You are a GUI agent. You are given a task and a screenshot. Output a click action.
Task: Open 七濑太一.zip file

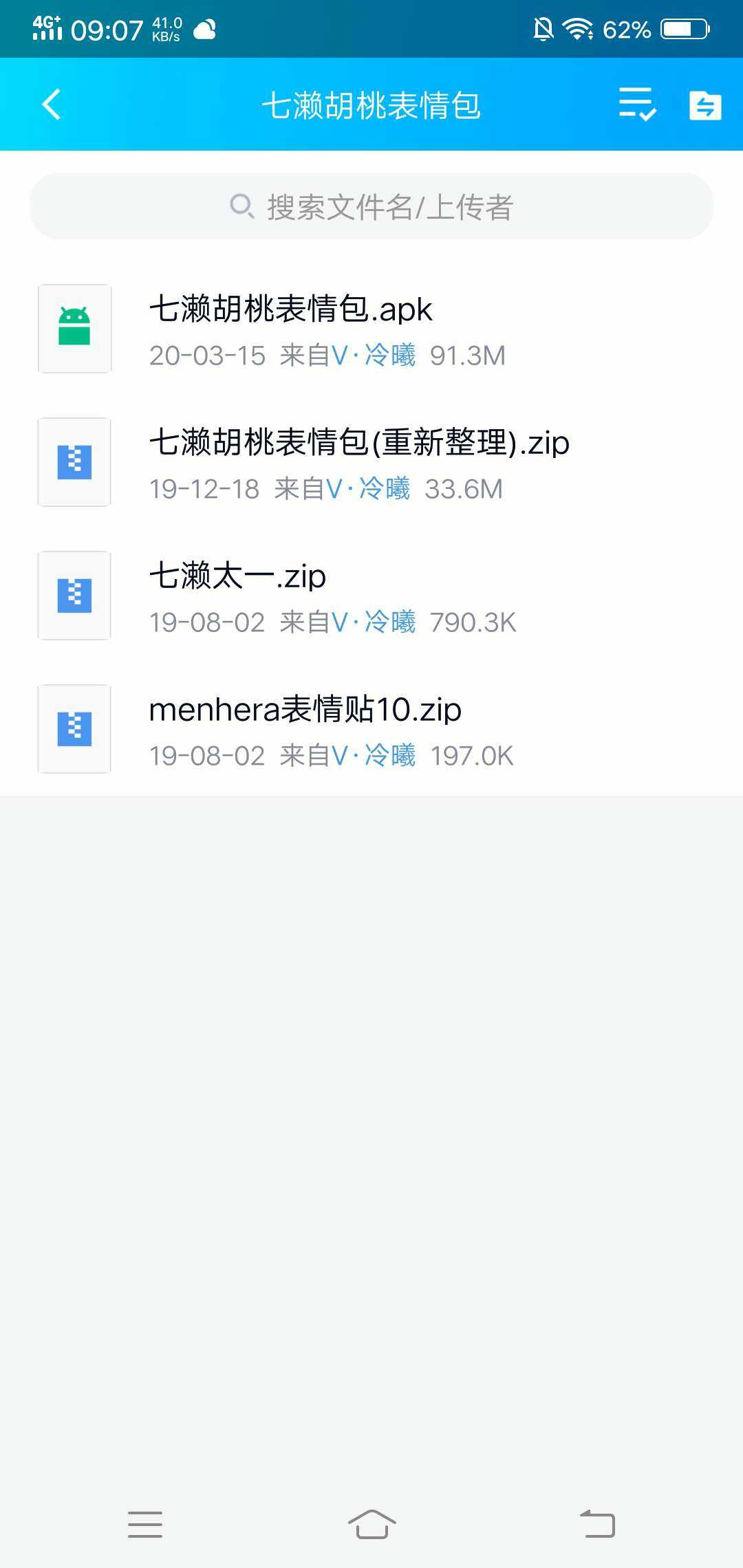(371, 596)
